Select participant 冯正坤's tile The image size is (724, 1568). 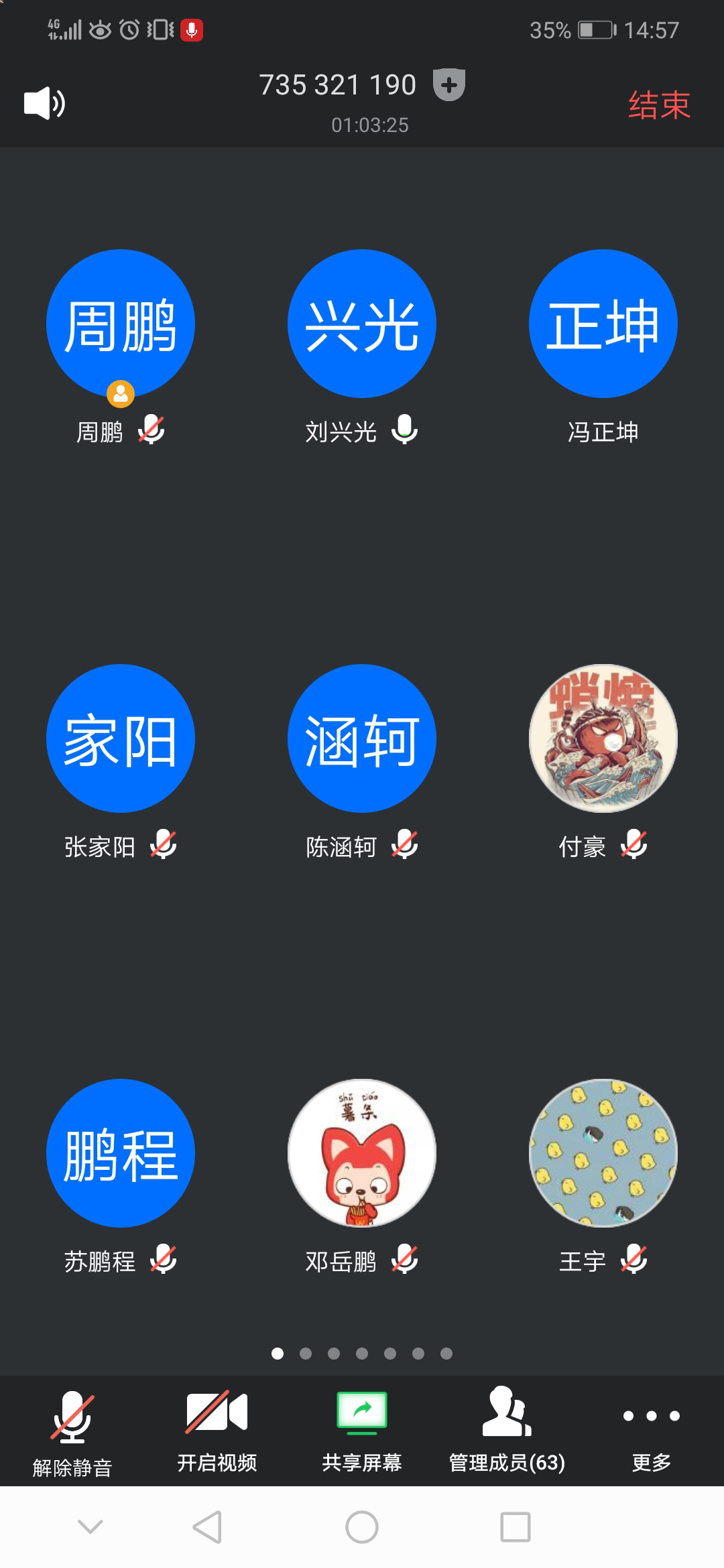coord(603,324)
